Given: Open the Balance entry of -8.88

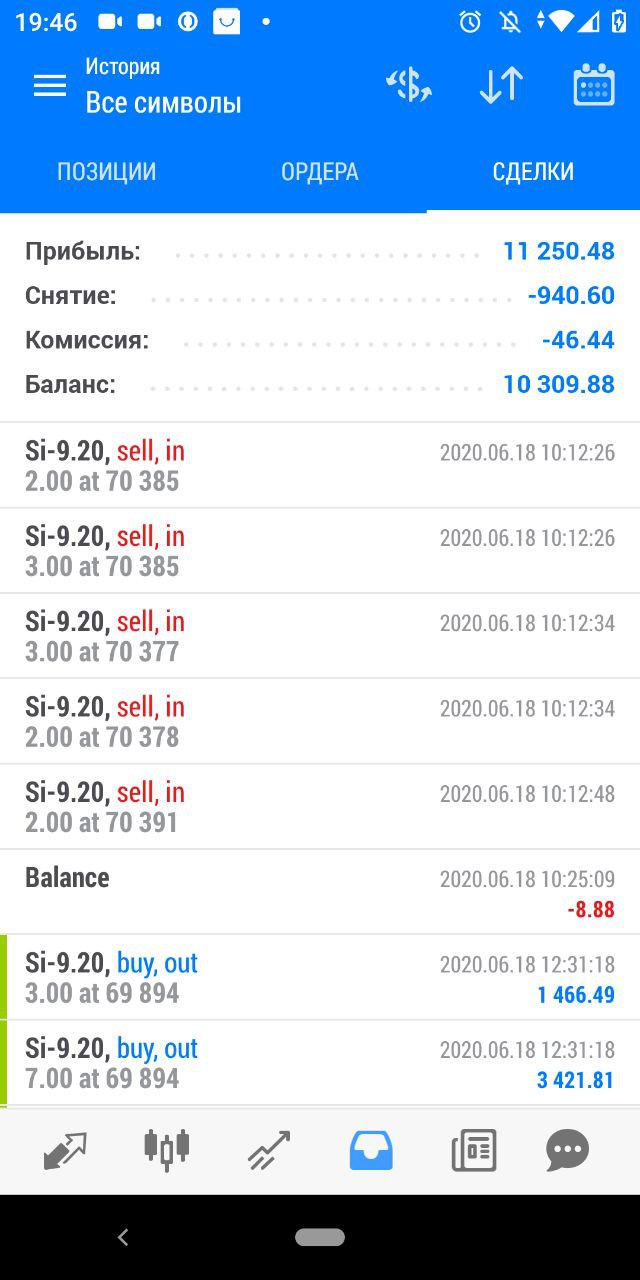Looking at the screenshot, I should (x=320, y=892).
